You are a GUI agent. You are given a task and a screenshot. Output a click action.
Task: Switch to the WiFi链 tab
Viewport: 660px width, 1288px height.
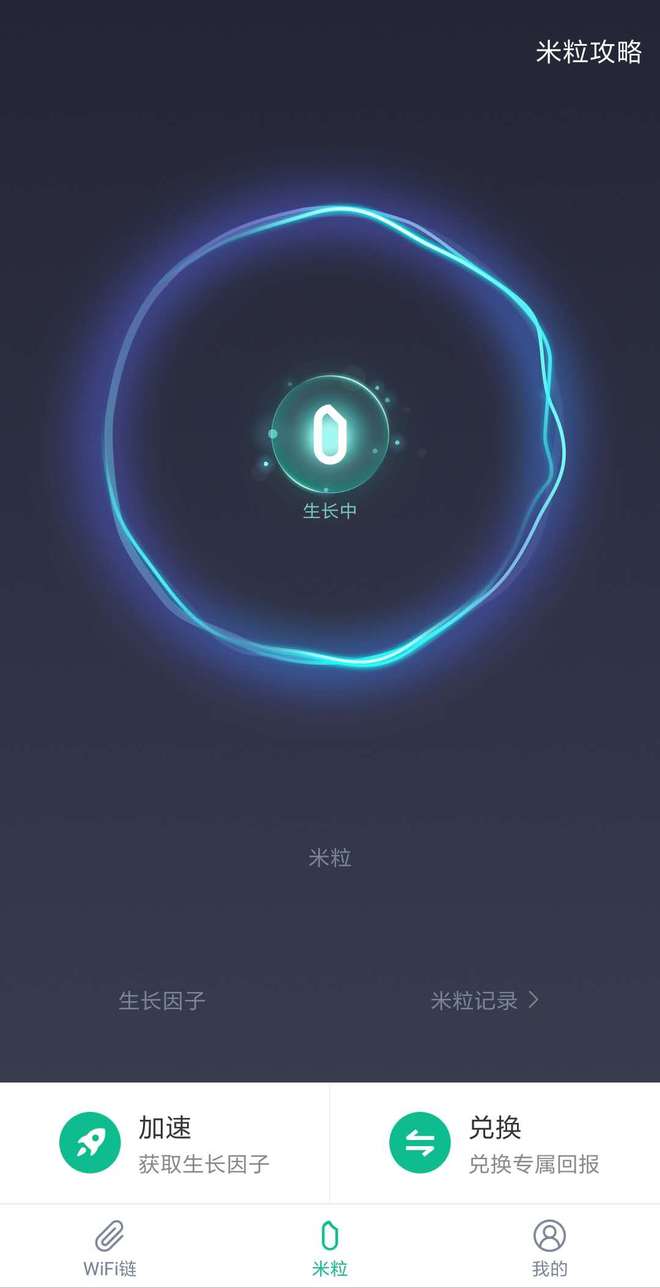[x=110, y=1247]
